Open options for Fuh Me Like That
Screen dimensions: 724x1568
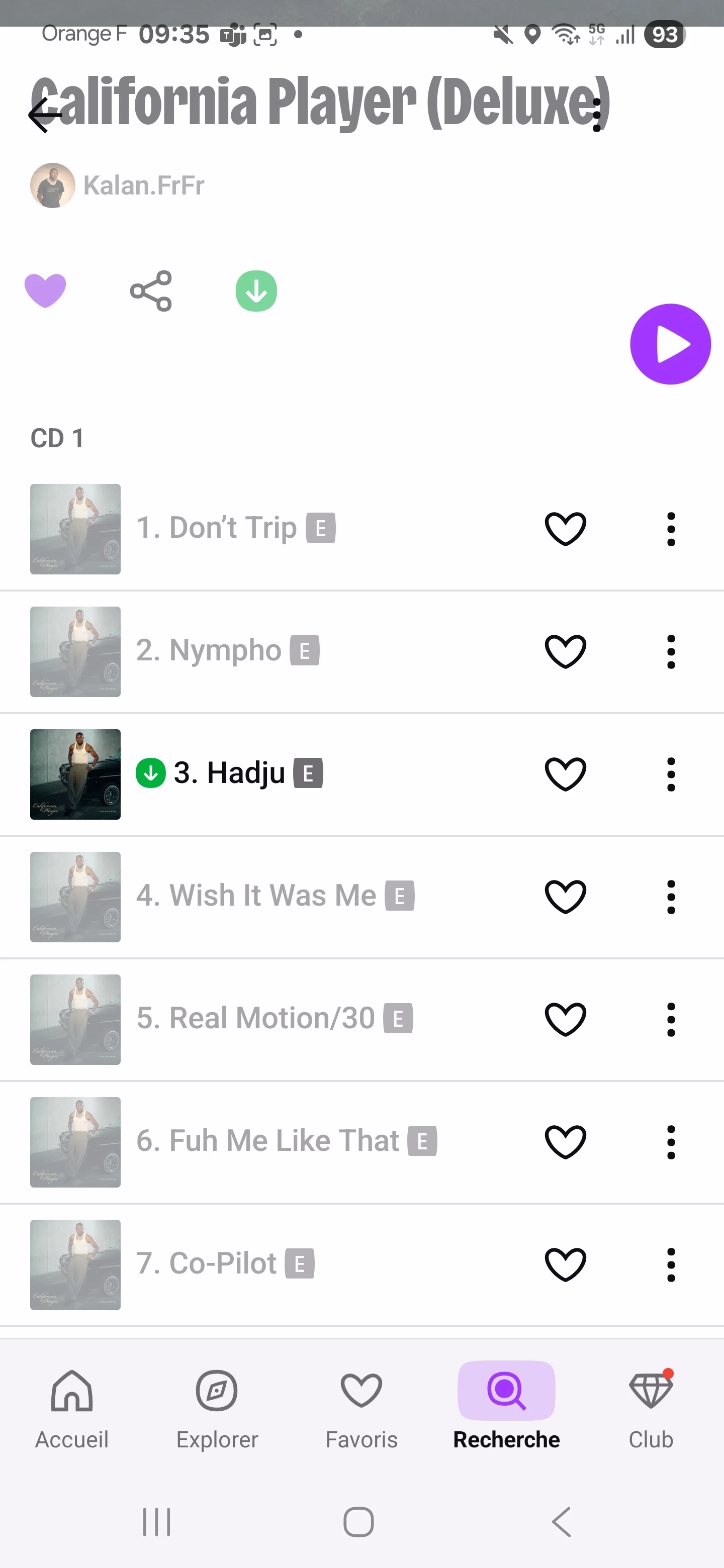(670, 1142)
